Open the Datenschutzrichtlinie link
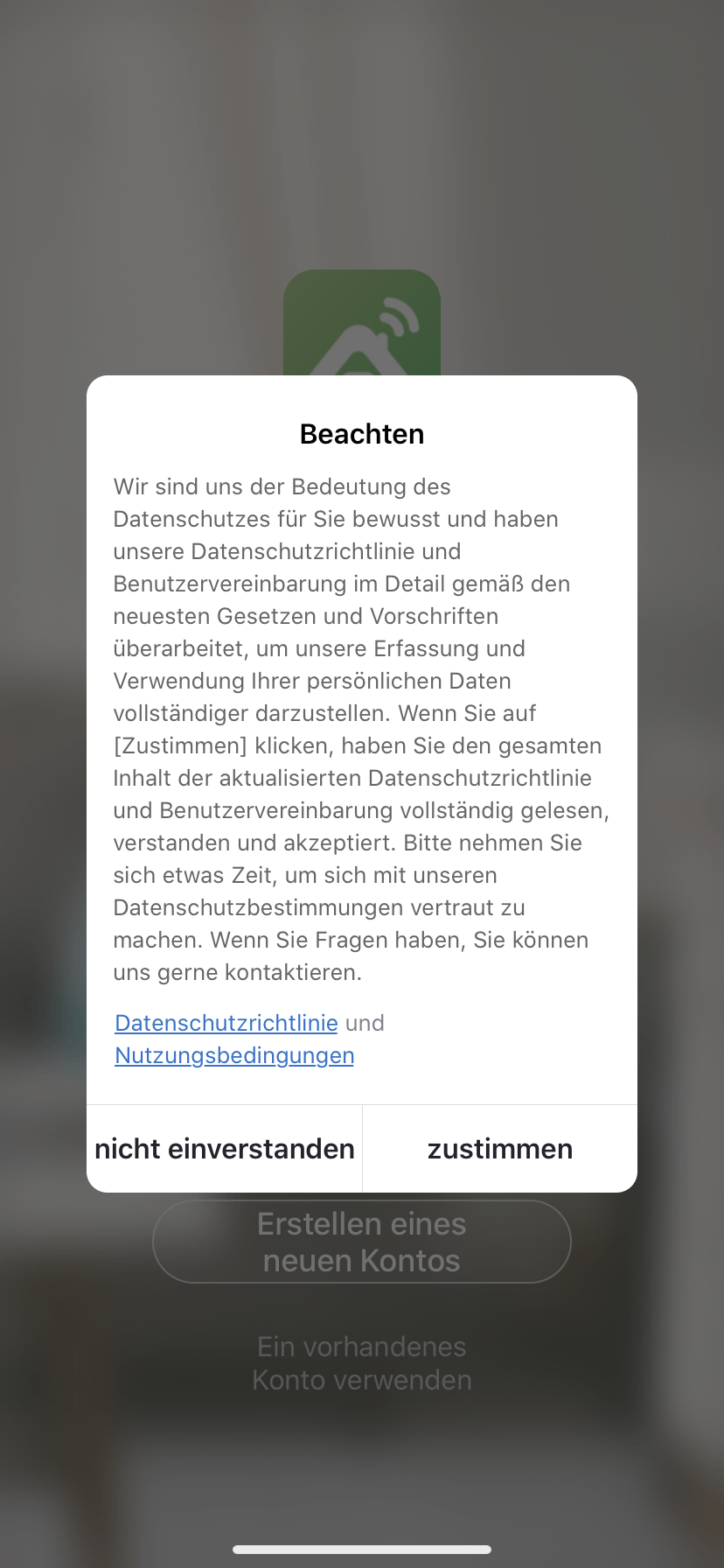Screen dimensions: 724x1568 click(226, 1023)
